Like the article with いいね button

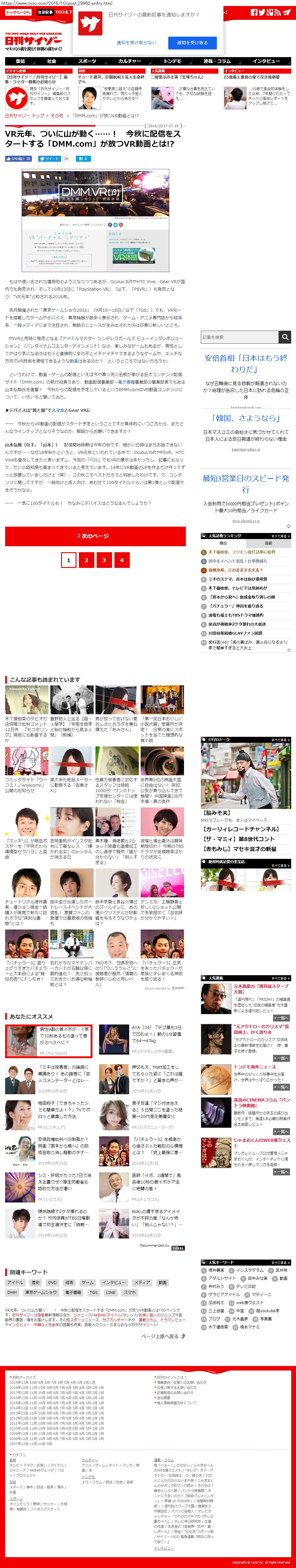pos(18,158)
